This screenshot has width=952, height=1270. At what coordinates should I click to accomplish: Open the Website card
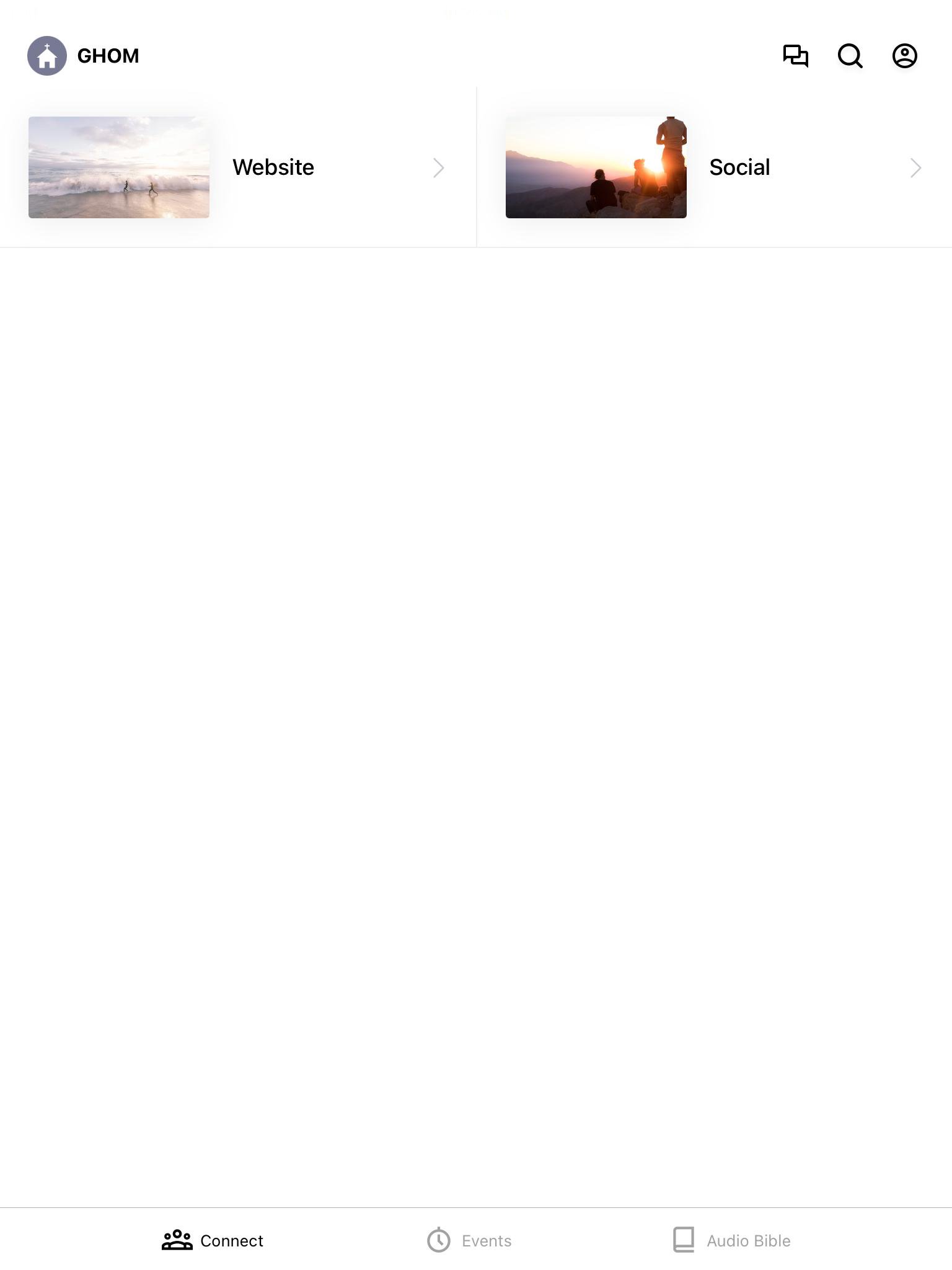click(237, 167)
